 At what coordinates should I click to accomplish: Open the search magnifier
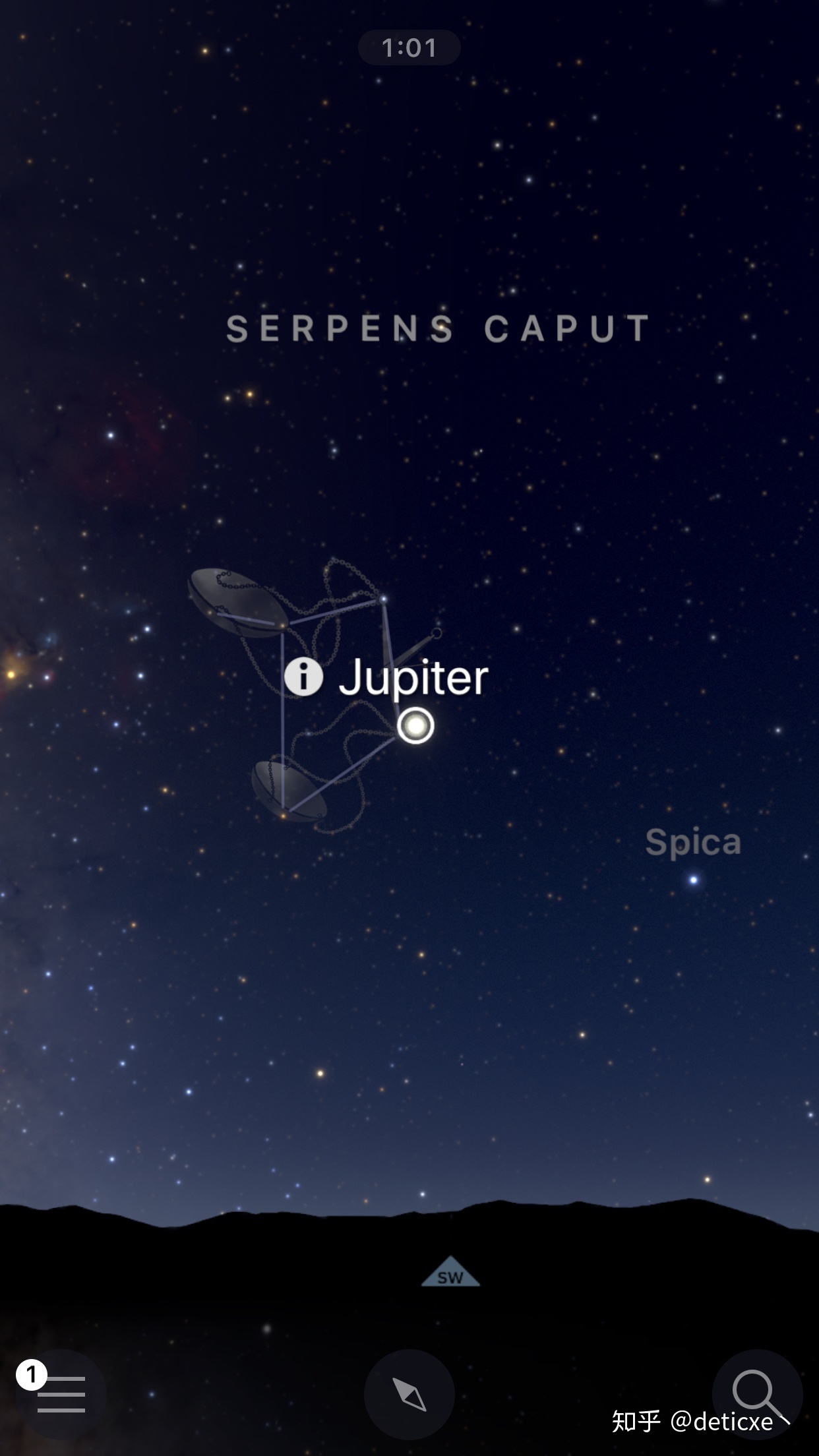click(x=756, y=1393)
